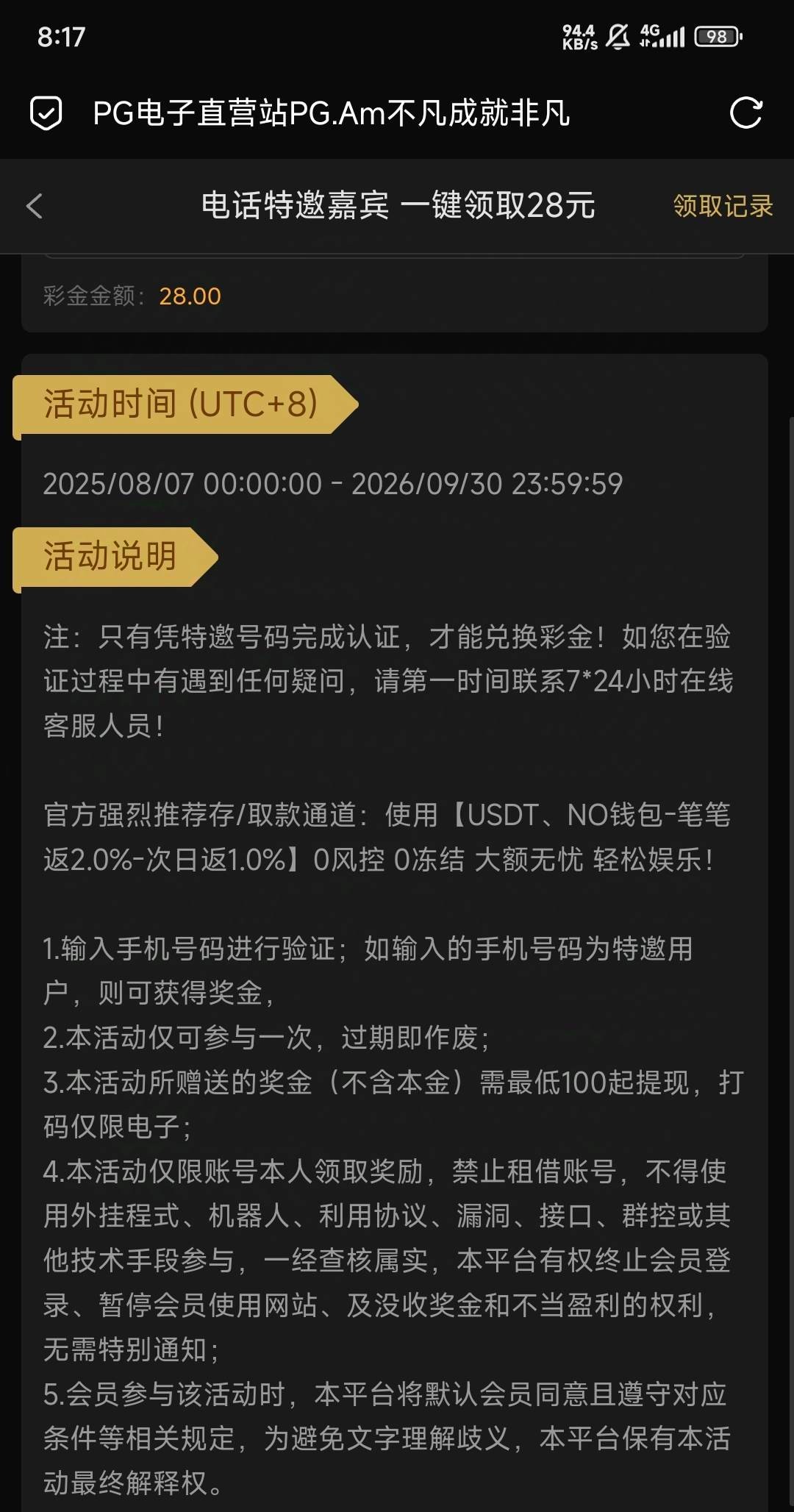The image size is (794, 1512).
Task: Click the page title PG电子直营站PG.Am
Action: pyautogui.click(x=331, y=114)
